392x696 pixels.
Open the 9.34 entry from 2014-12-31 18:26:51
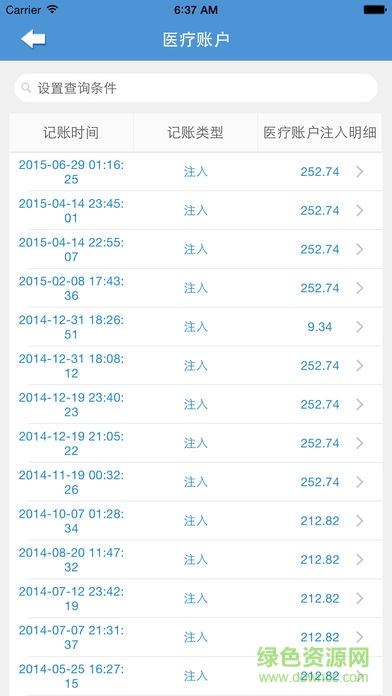pyautogui.click(x=196, y=327)
